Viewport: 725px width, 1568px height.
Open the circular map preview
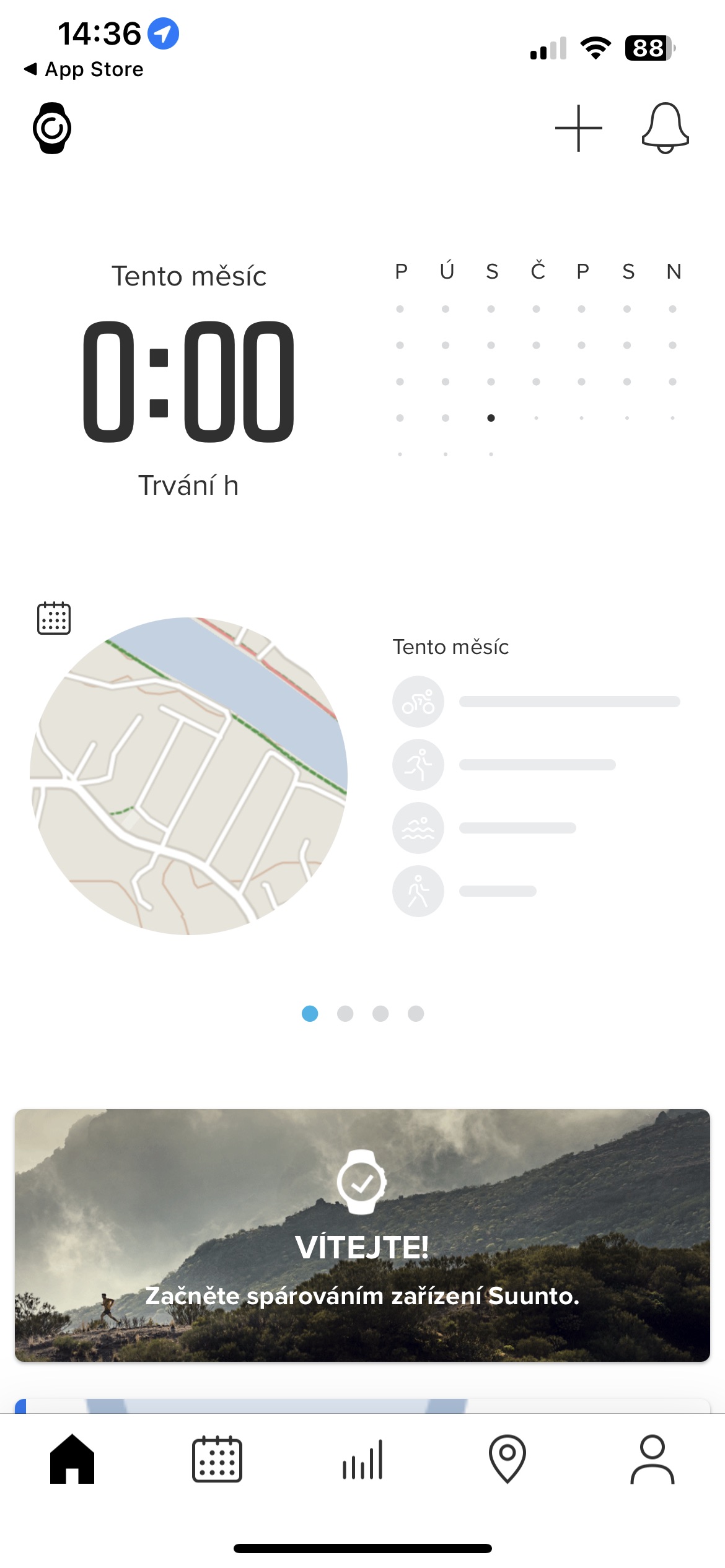coord(188,775)
